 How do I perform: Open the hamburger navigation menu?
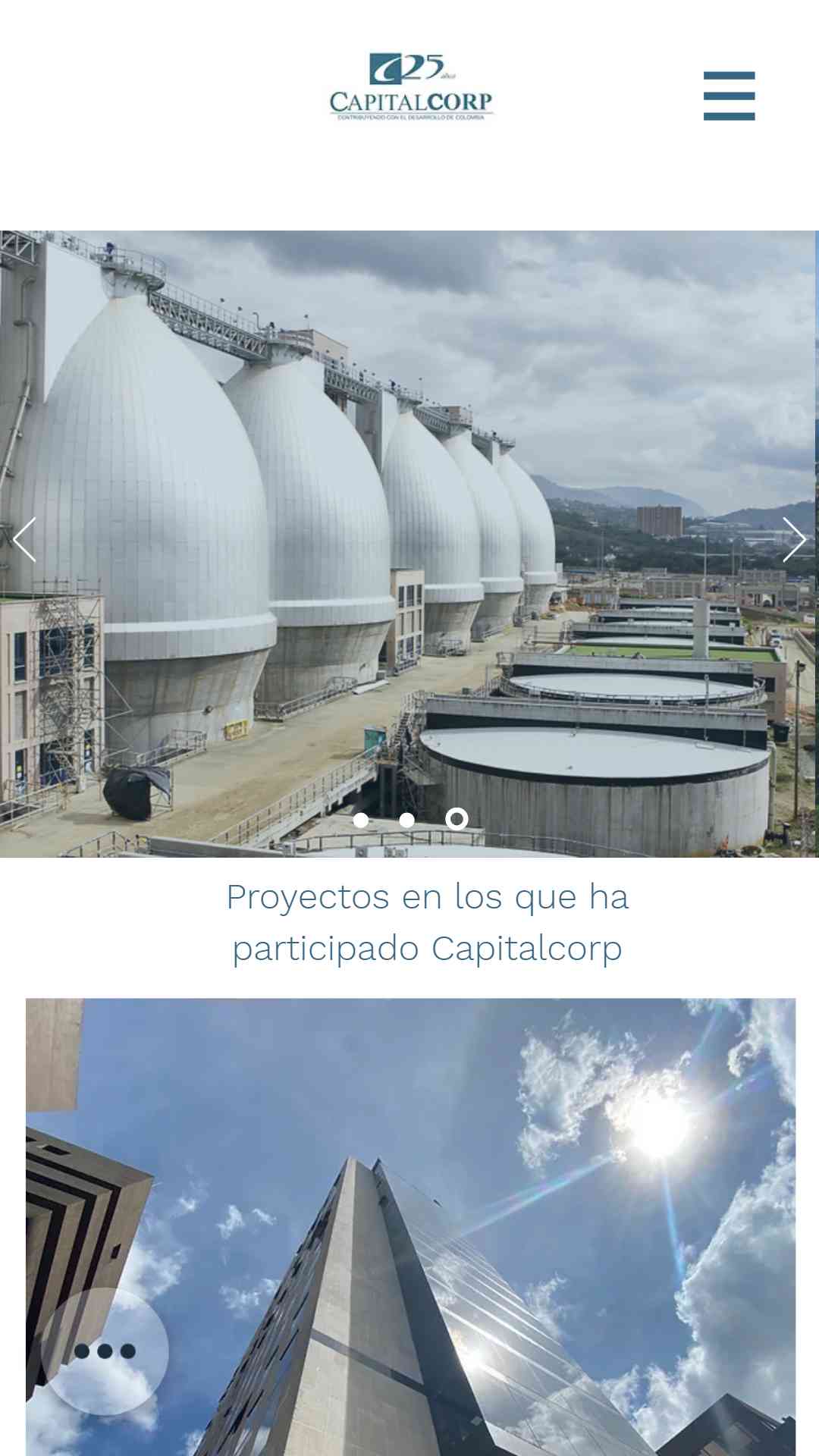click(x=729, y=96)
